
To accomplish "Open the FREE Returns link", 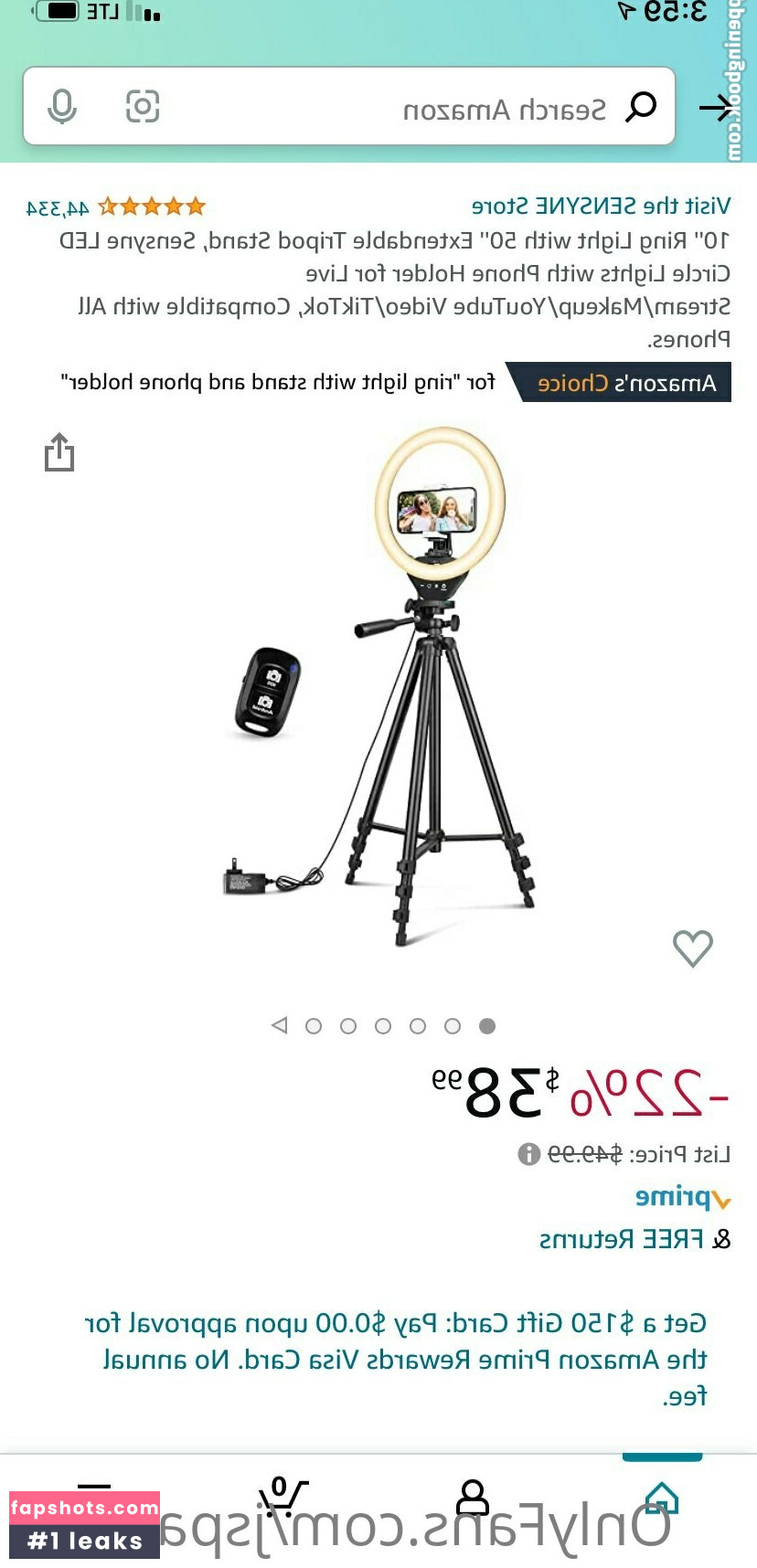I will point(622,1239).
